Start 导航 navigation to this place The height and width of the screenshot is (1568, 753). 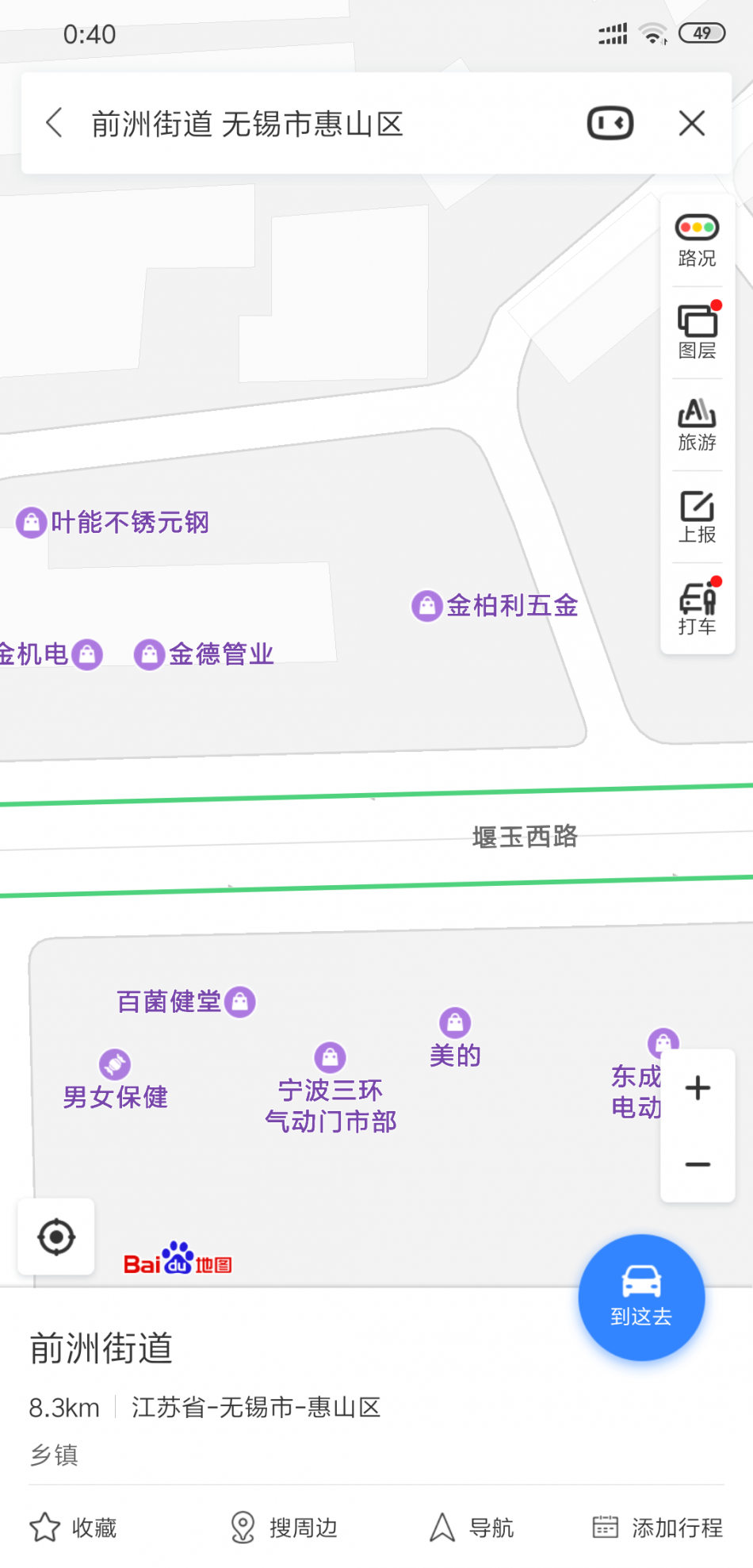(472, 1527)
